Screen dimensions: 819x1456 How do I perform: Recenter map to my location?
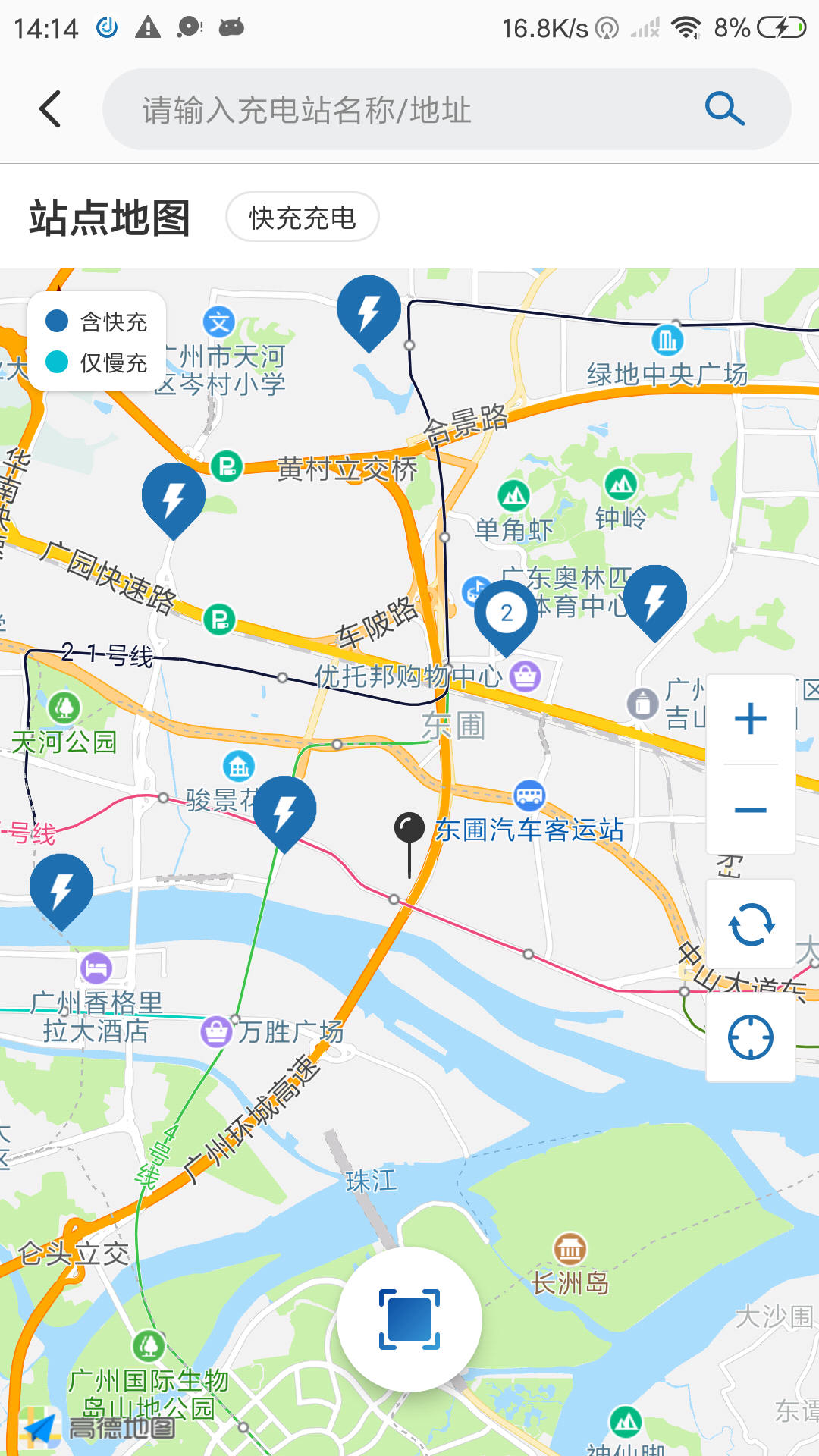tap(750, 1037)
